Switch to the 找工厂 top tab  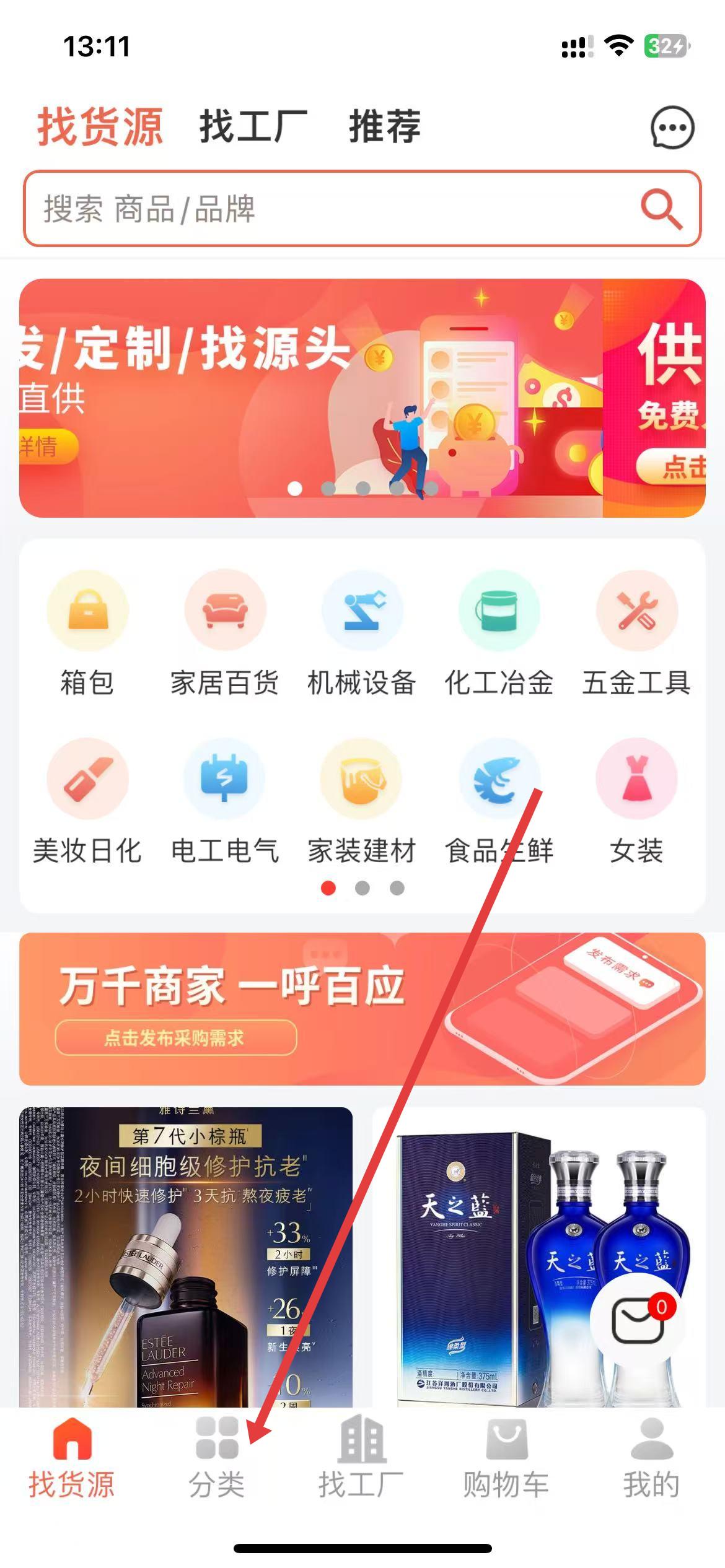coord(253,126)
